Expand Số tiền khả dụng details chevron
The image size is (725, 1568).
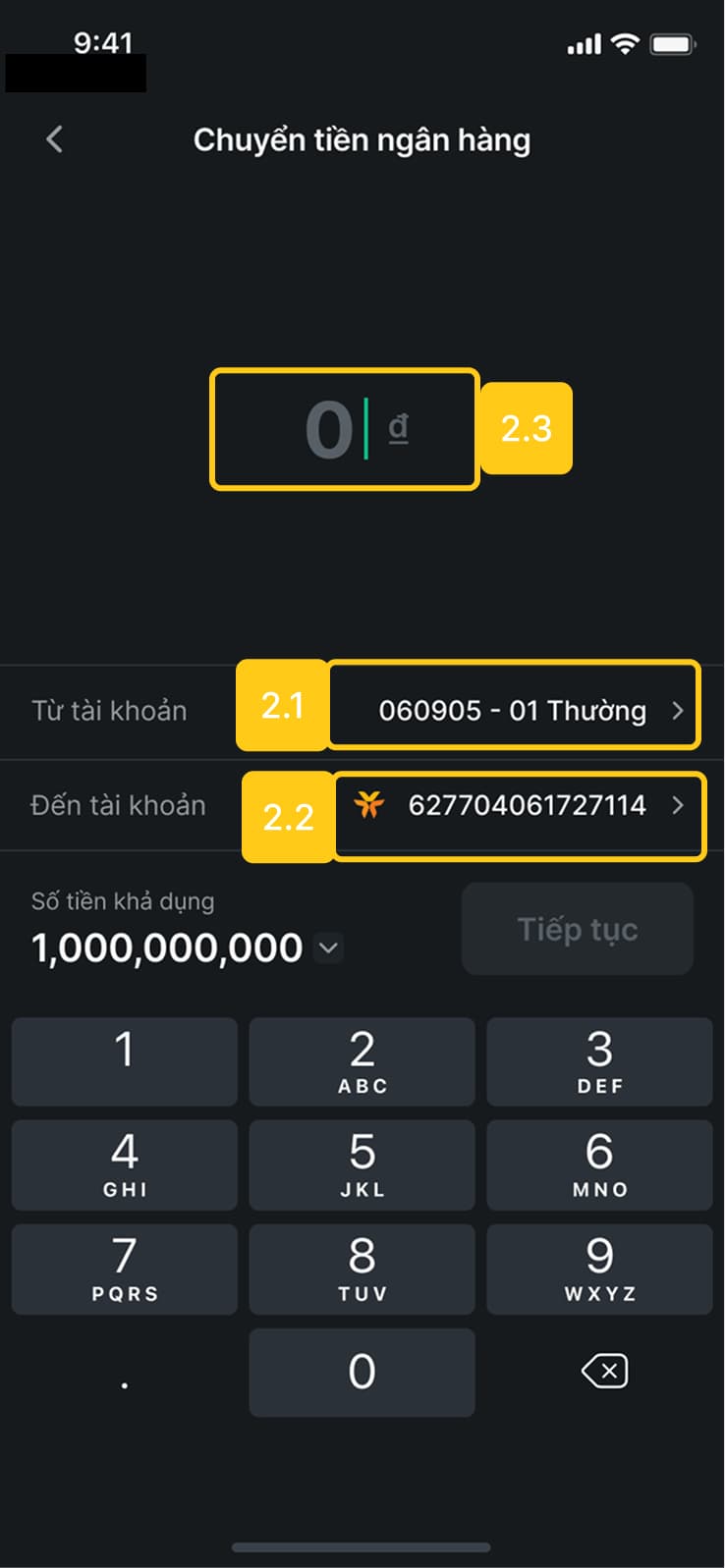click(x=329, y=948)
